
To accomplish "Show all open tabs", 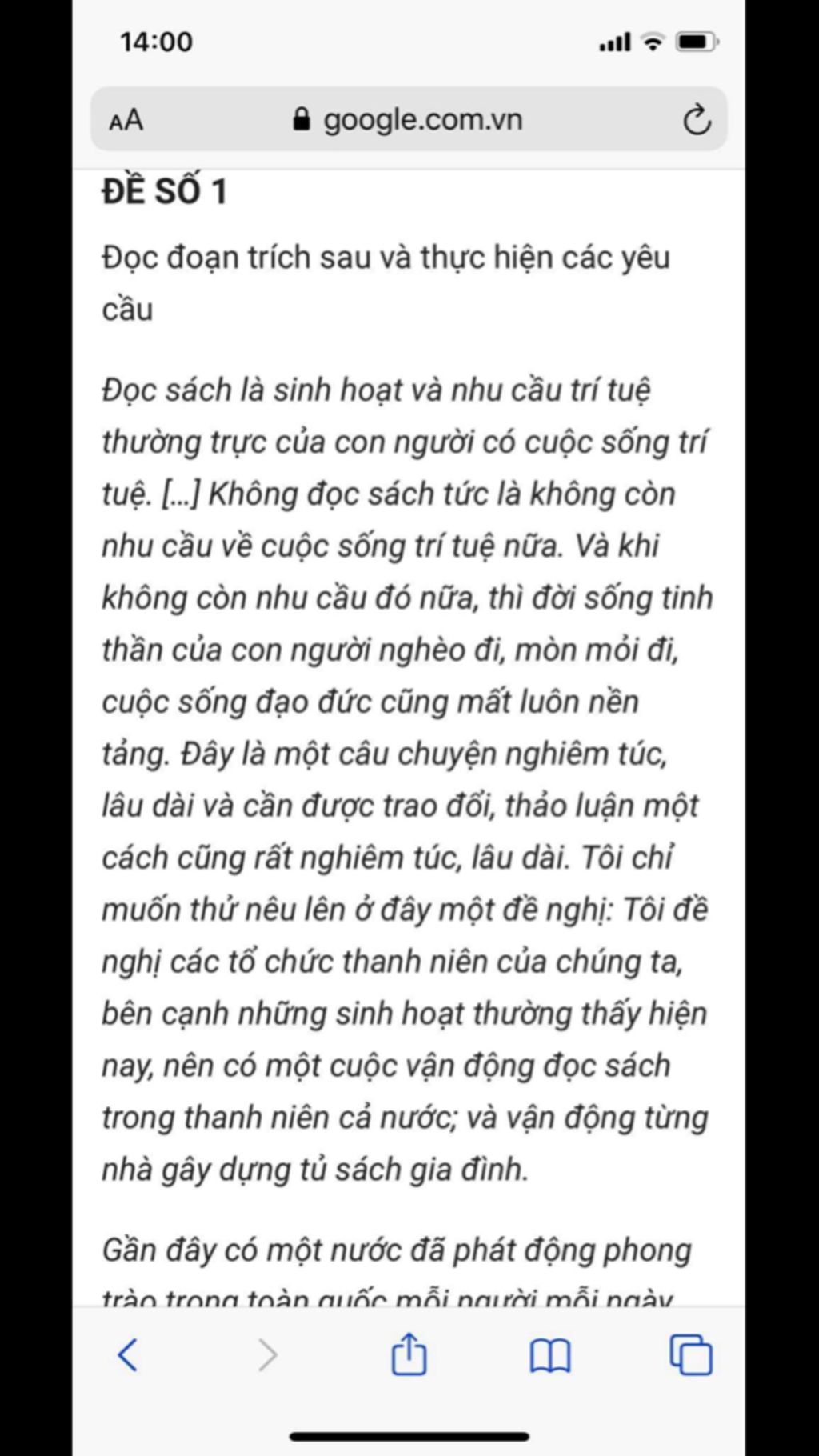I will coord(691,1355).
